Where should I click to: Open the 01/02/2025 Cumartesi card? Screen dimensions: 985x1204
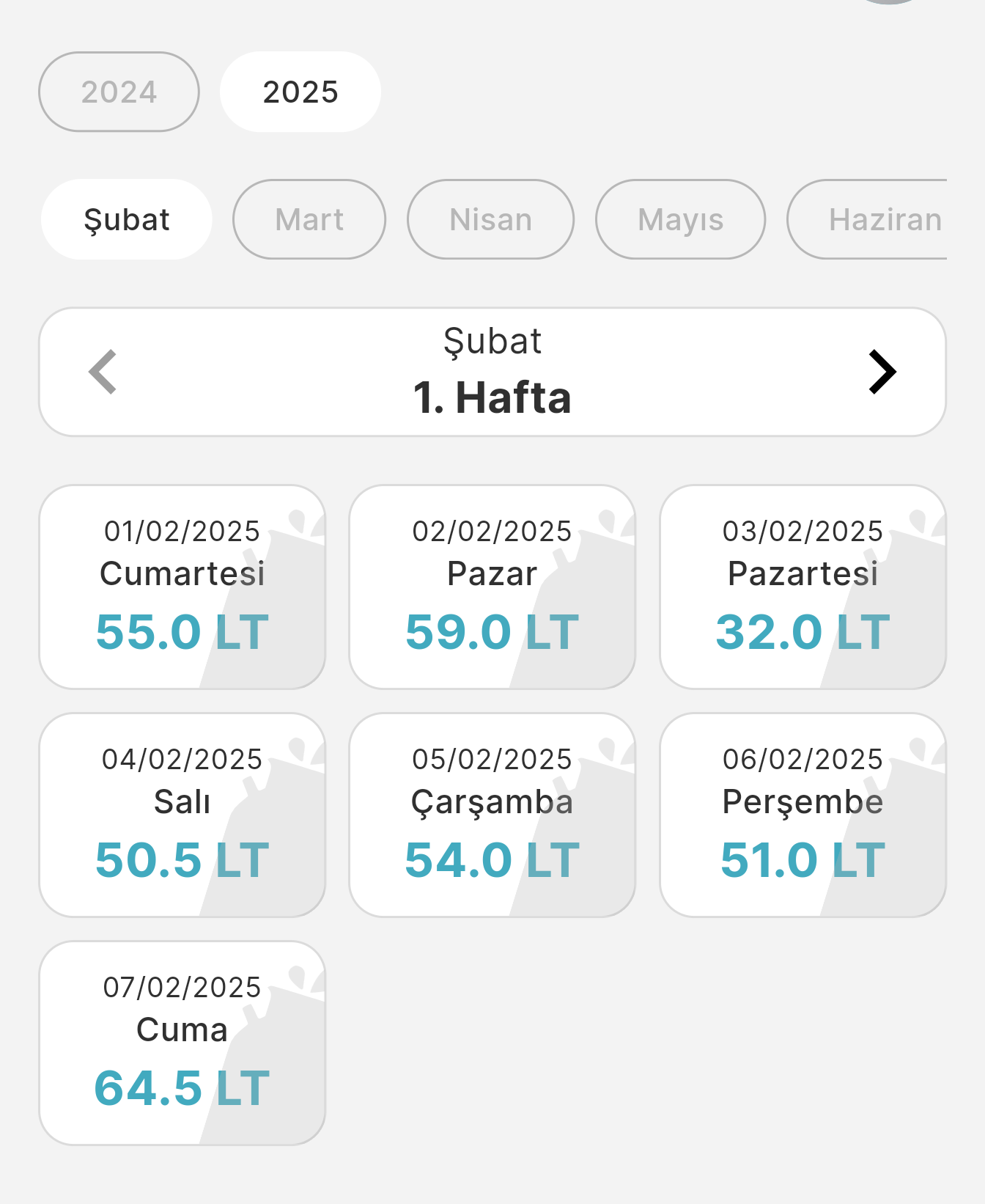coord(182,587)
